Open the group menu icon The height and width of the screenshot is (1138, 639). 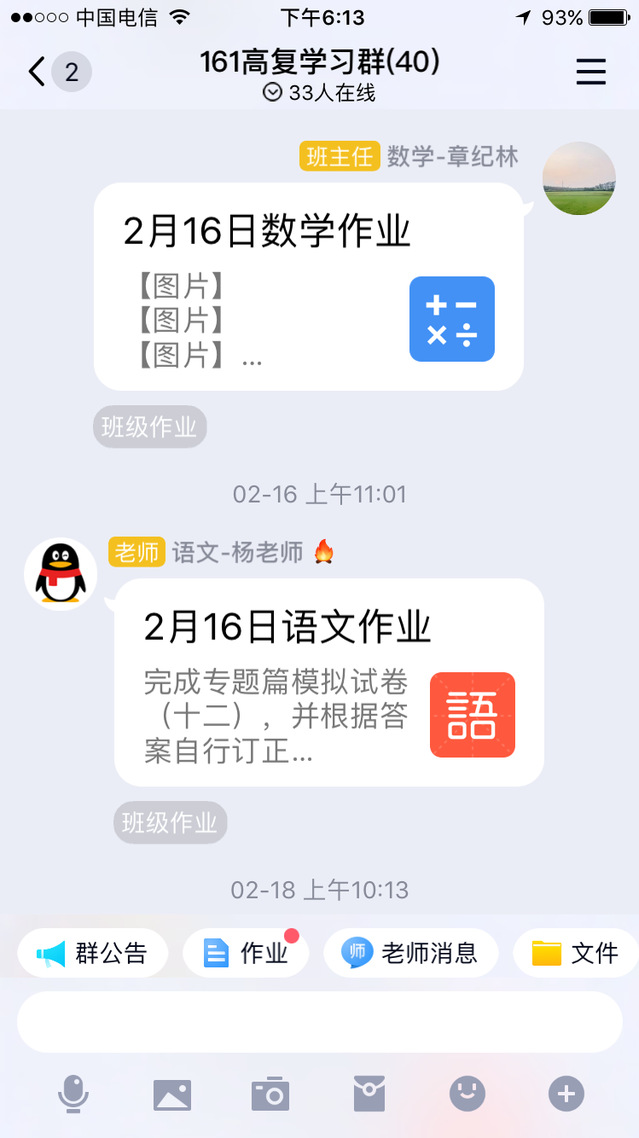click(591, 72)
